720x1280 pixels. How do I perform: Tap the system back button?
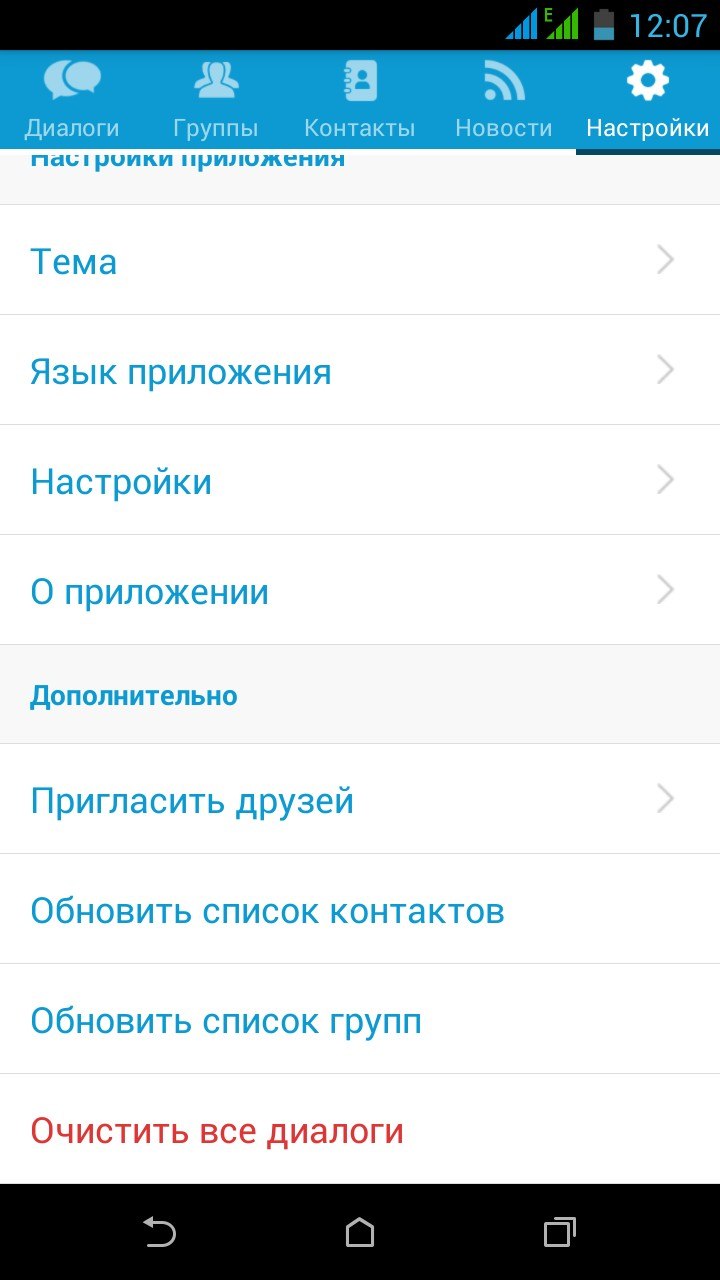pos(159,1232)
